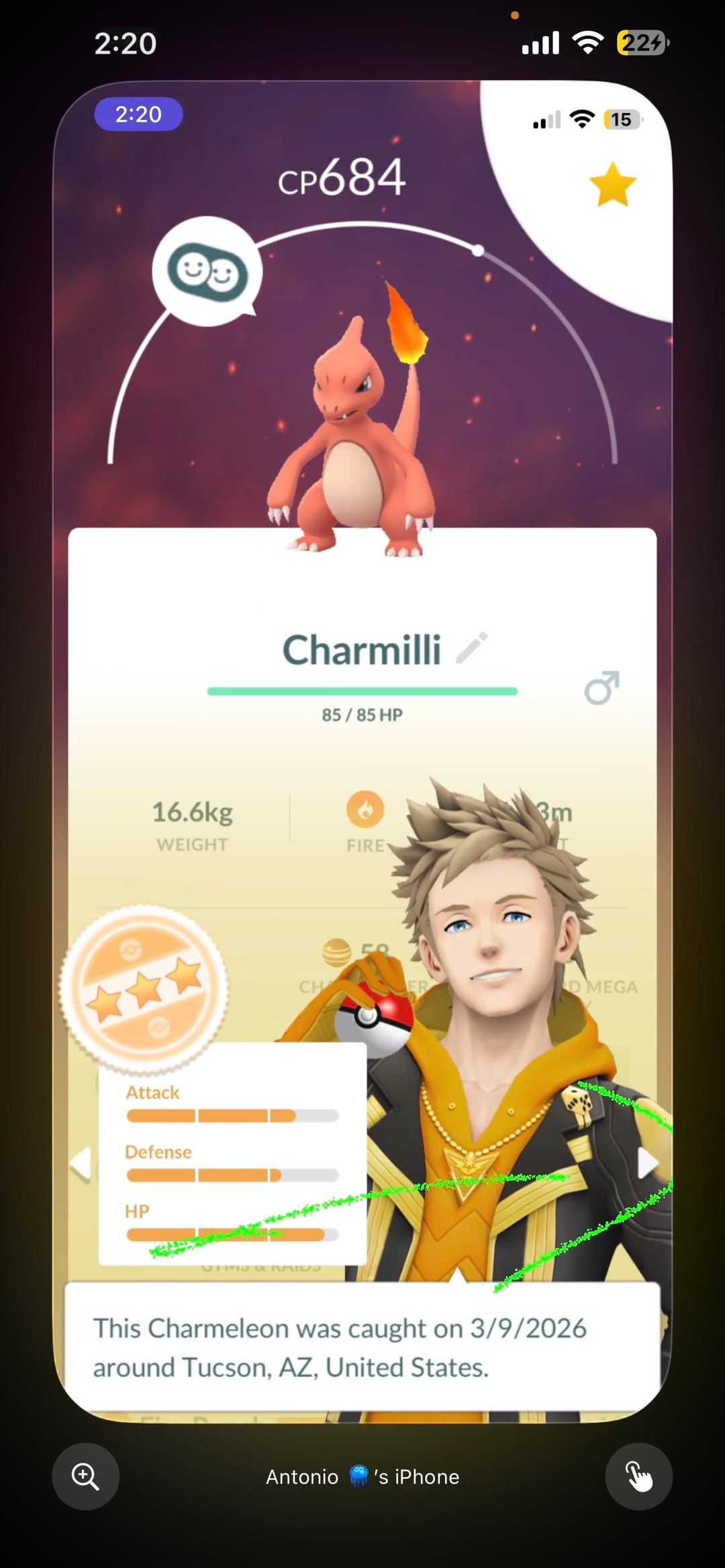Go to the previous Pokémon with left arrow
725x1568 pixels.
tap(81, 1163)
